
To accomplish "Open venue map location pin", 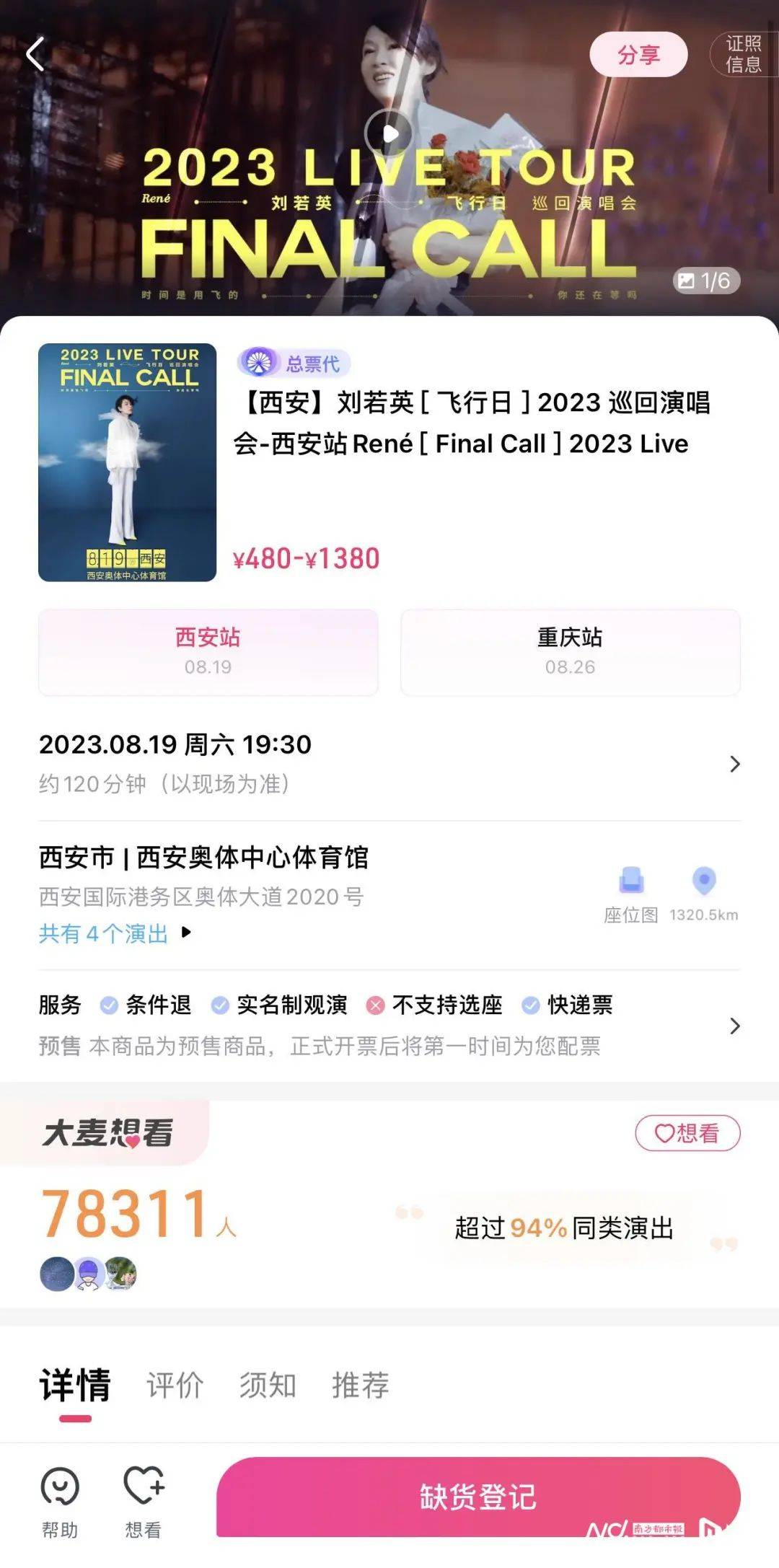I will point(704,893).
